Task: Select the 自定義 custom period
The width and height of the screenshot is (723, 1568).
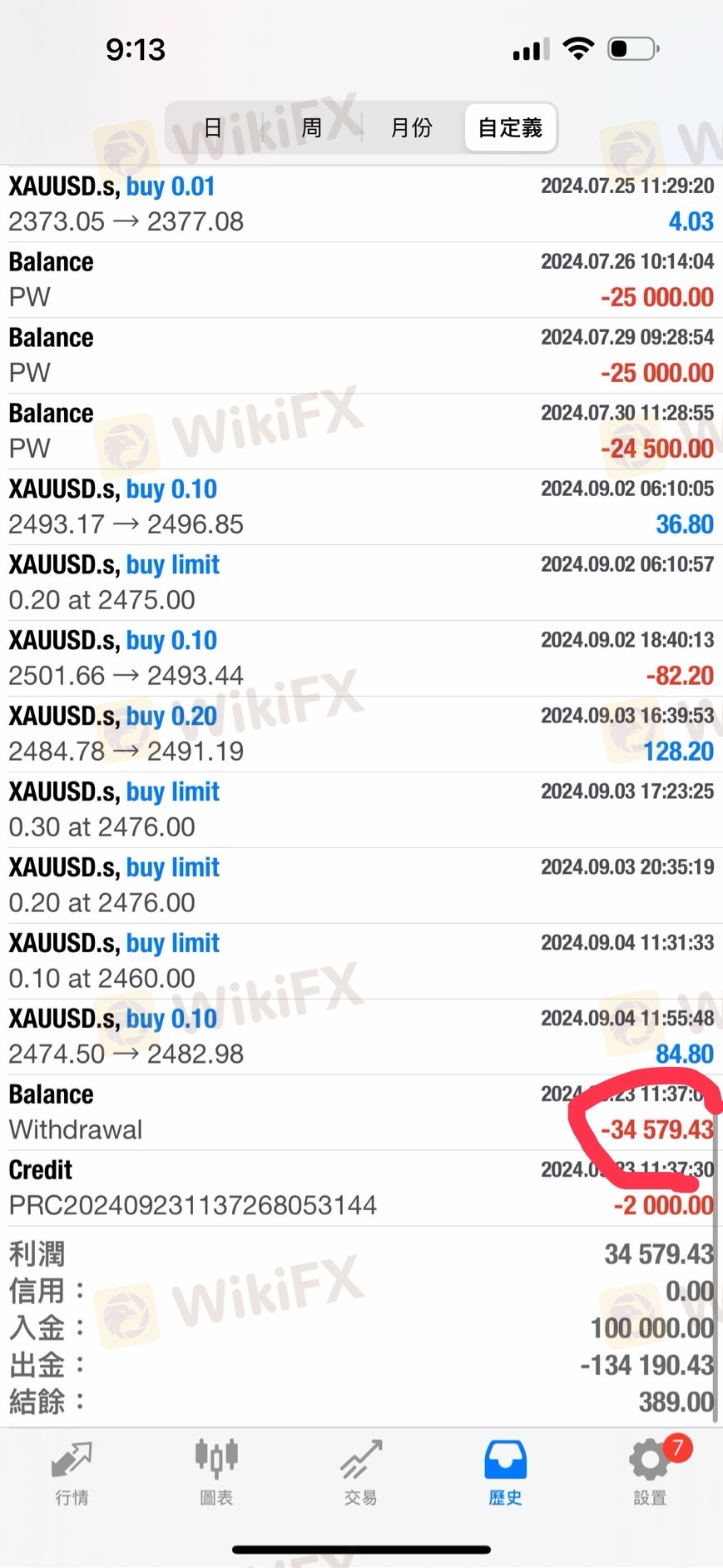Action: 510,127
